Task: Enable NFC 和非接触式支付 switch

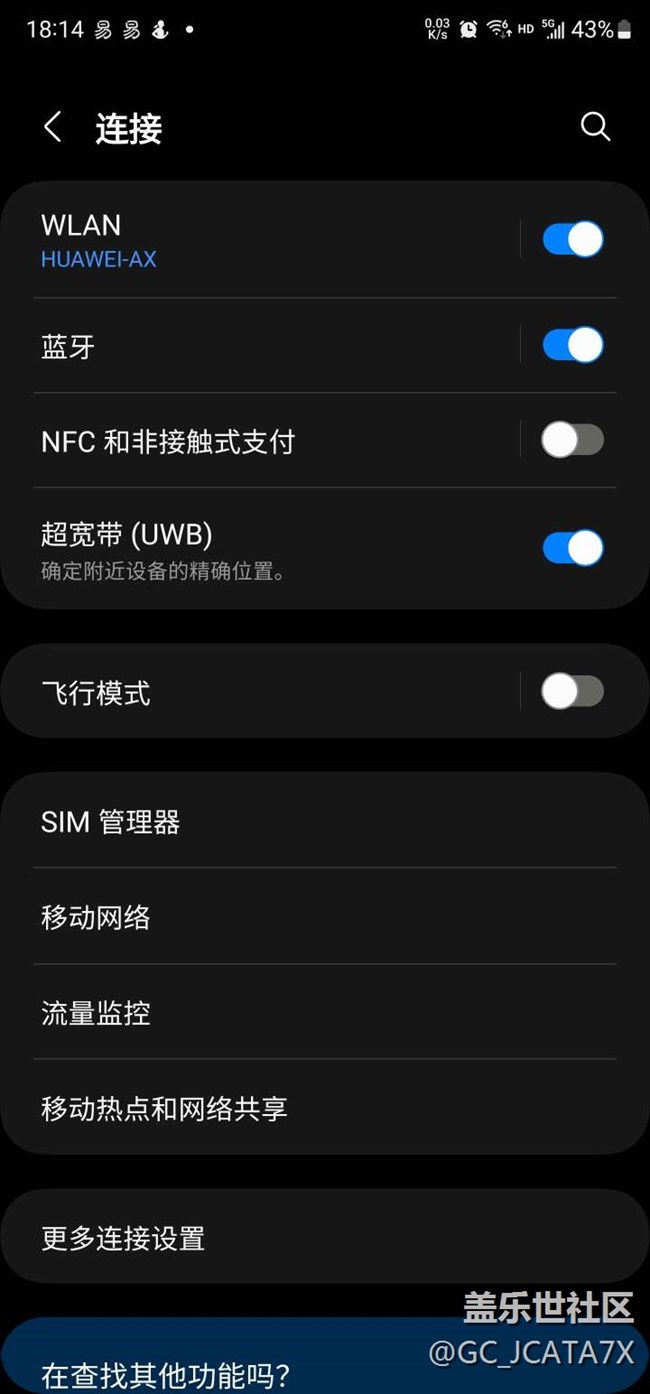Action: (572, 440)
